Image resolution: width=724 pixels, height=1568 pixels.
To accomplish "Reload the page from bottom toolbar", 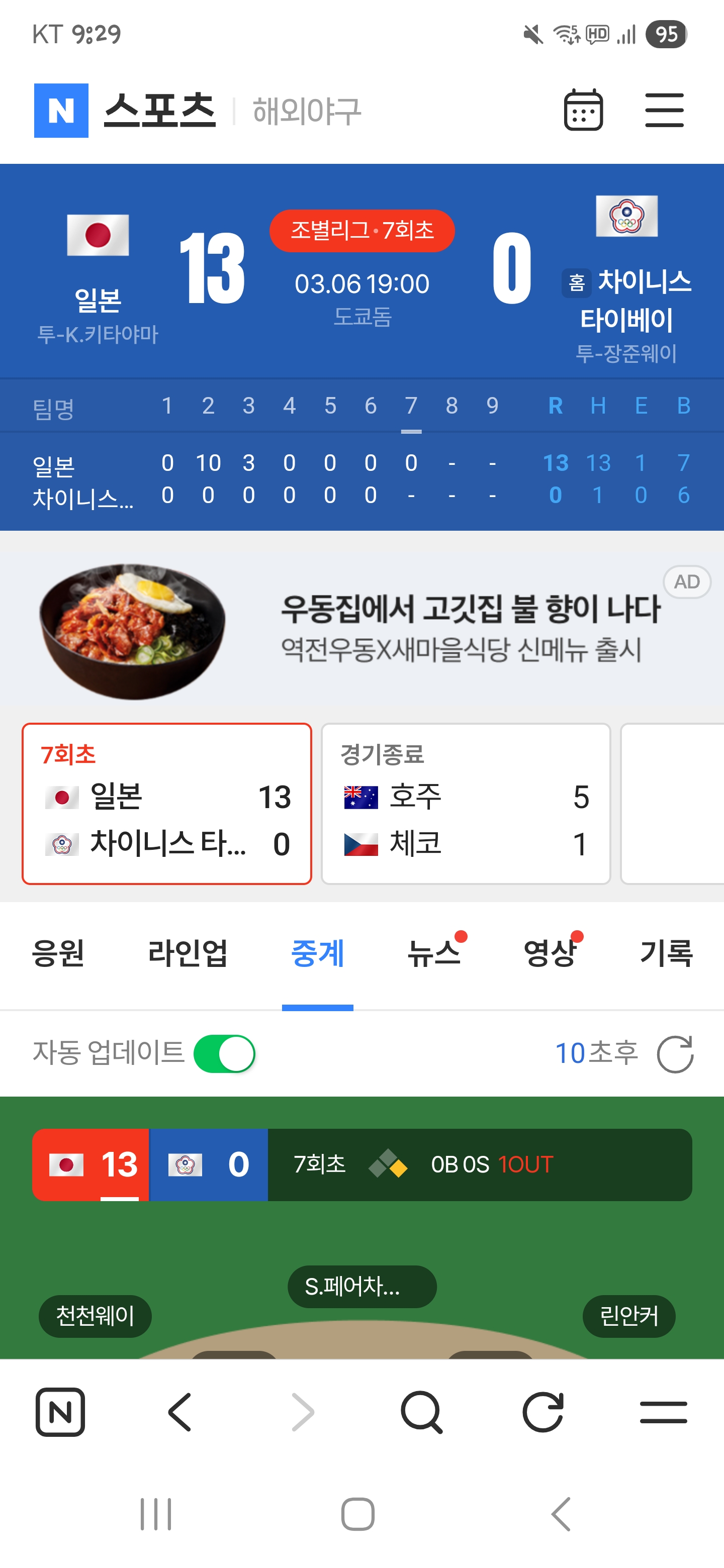I will click(x=542, y=1412).
